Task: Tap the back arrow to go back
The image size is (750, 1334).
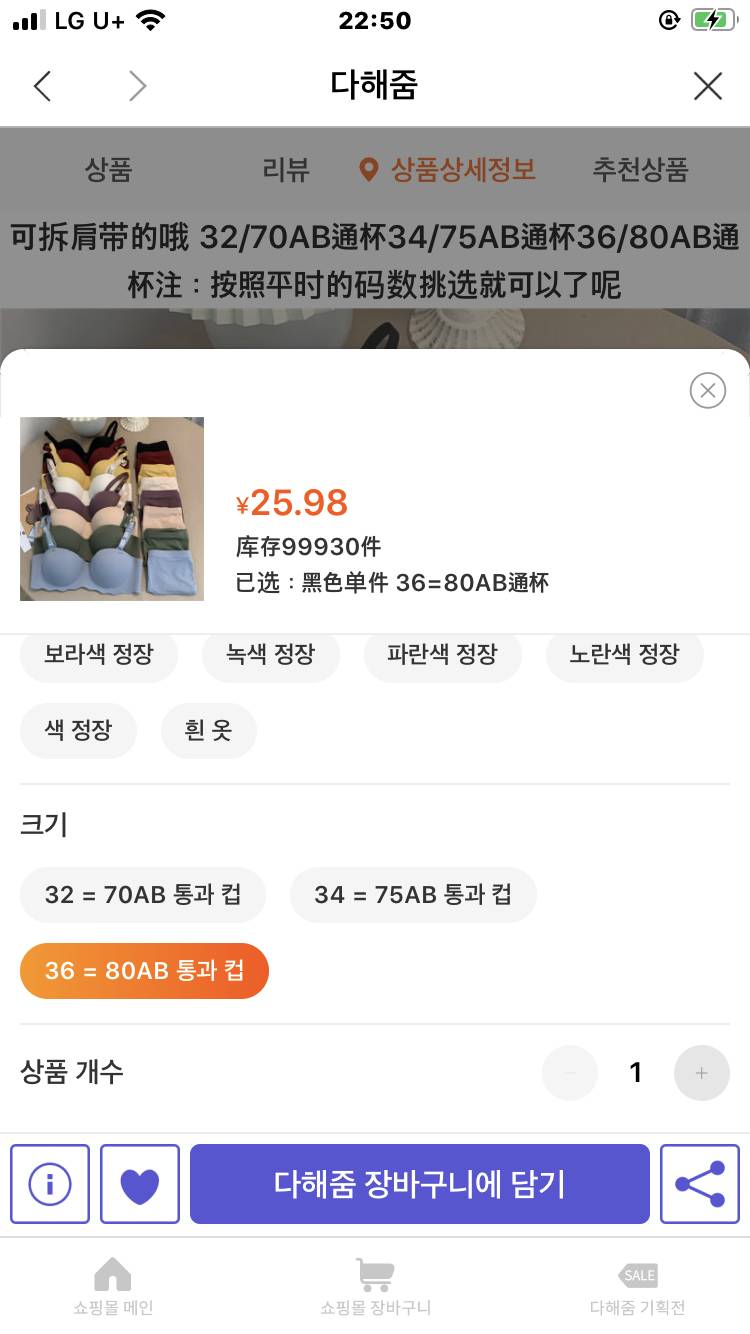Action: pyautogui.click(x=42, y=86)
